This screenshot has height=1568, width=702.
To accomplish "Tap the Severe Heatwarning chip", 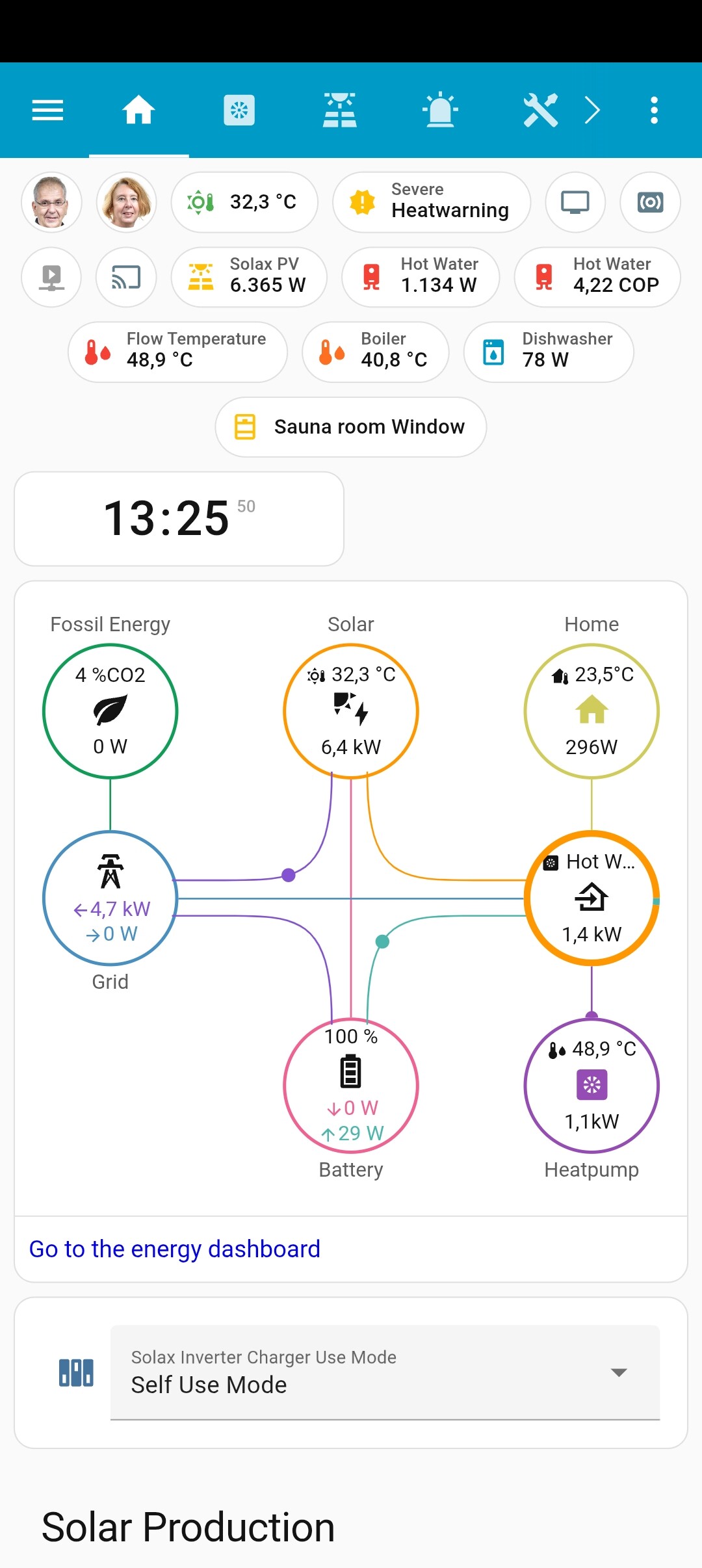I will click(431, 202).
